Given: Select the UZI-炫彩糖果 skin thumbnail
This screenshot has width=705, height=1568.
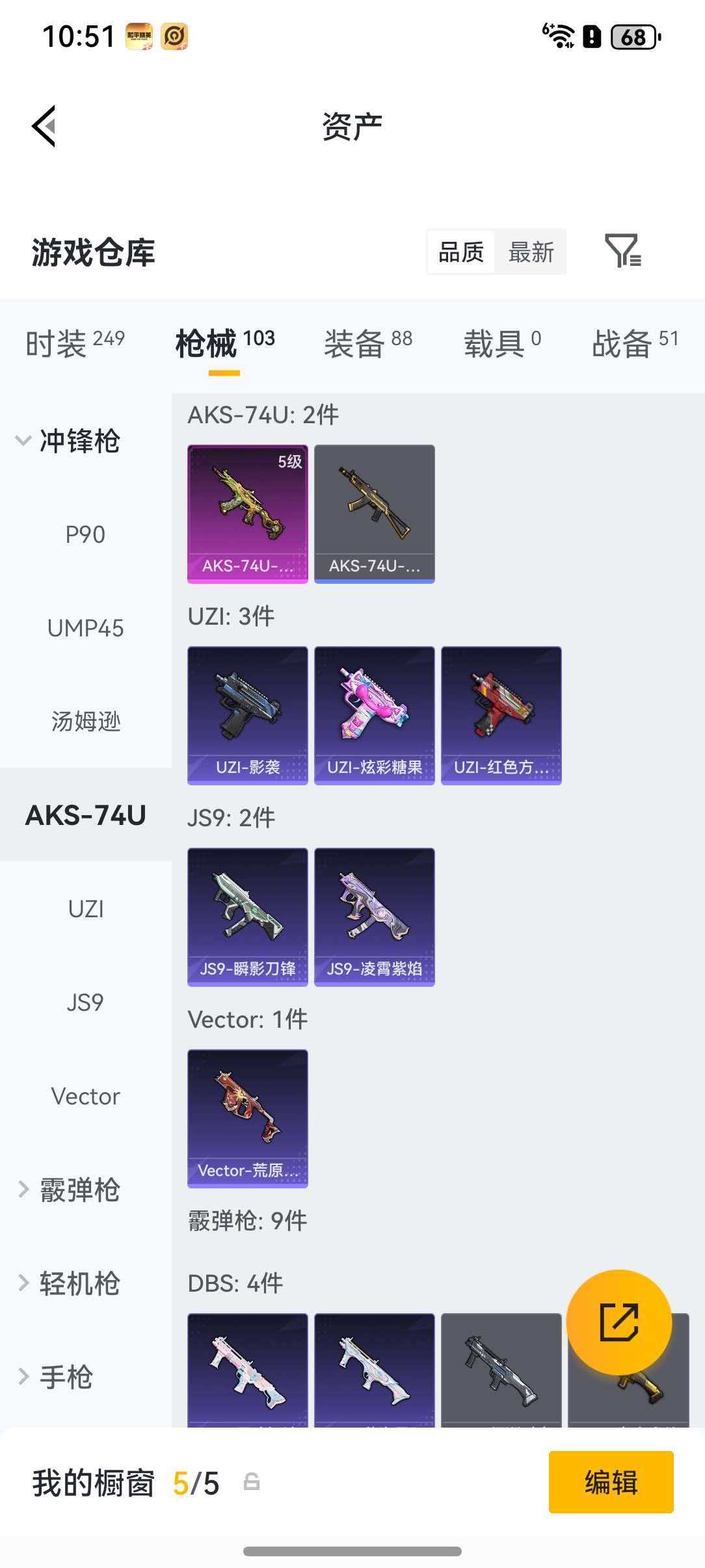Looking at the screenshot, I should pyautogui.click(x=374, y=714).
